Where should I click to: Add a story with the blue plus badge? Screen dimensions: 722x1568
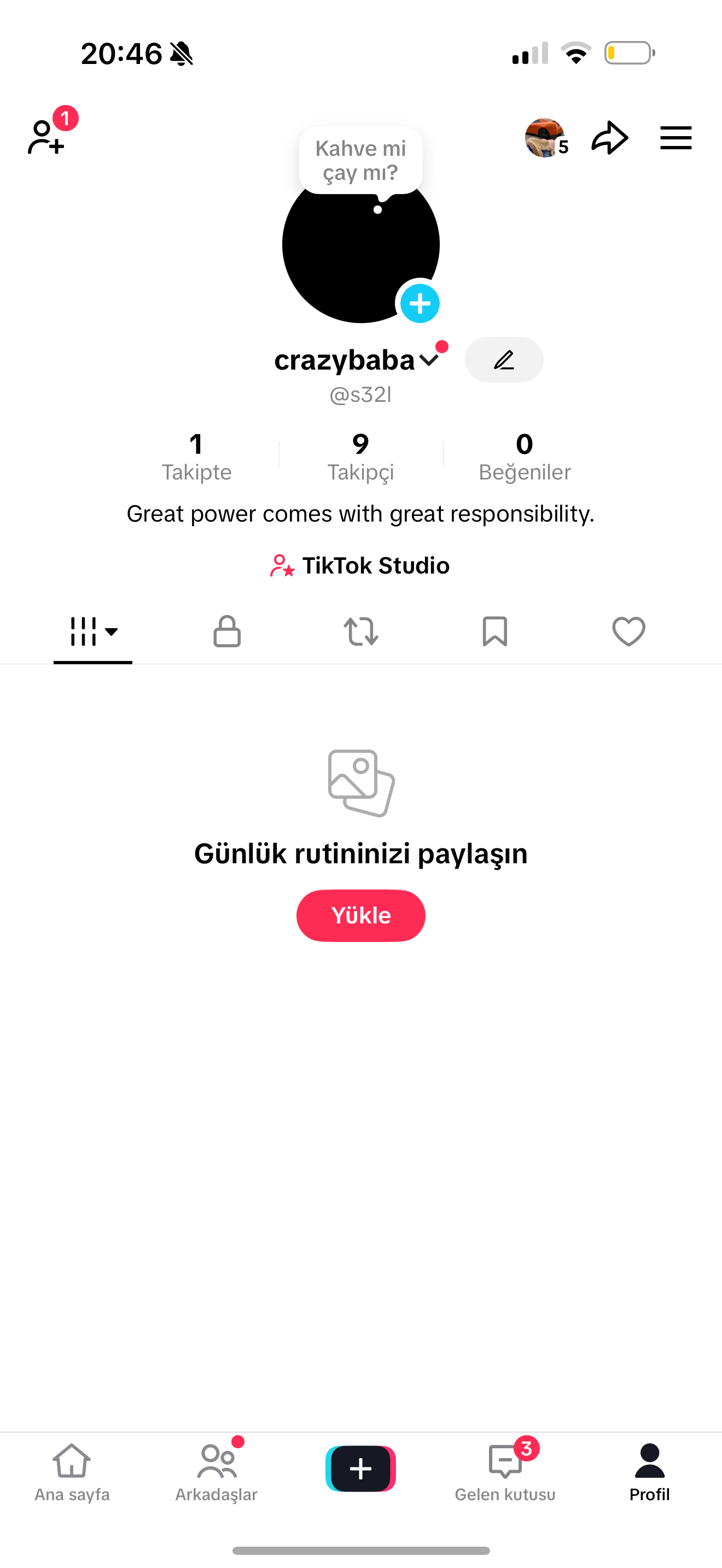420,303
